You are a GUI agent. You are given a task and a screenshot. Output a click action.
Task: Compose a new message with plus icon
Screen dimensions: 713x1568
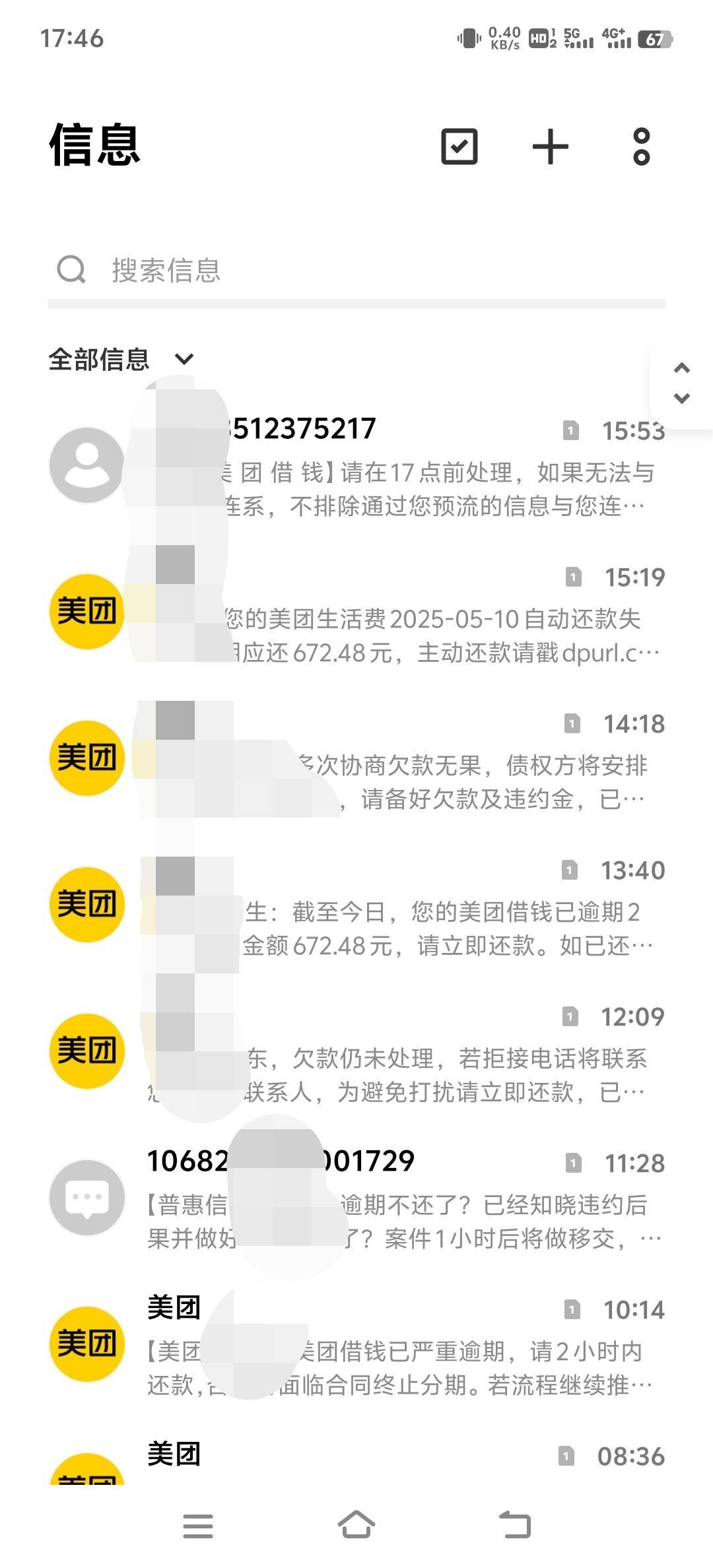pos(550,147)
